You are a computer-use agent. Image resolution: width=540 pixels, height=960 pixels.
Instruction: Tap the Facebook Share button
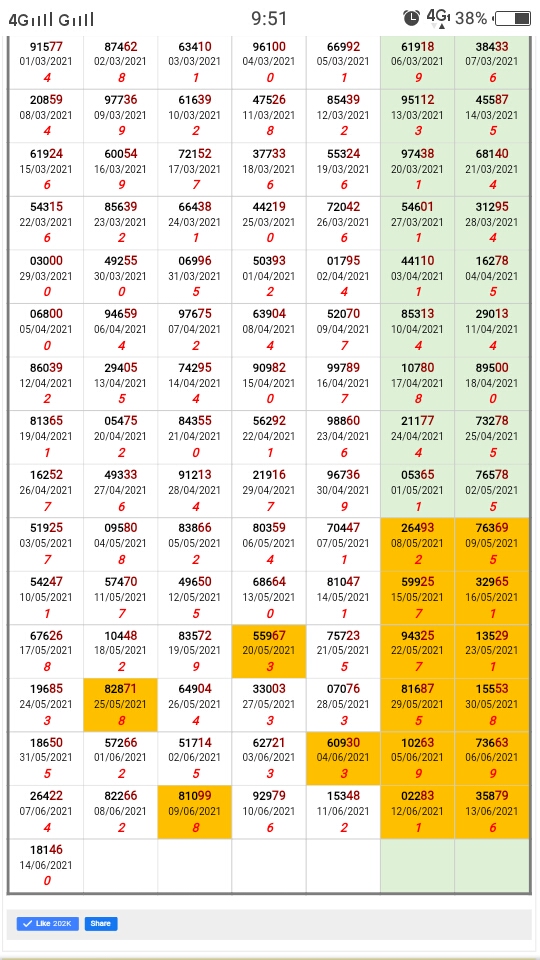click(101, 923)
